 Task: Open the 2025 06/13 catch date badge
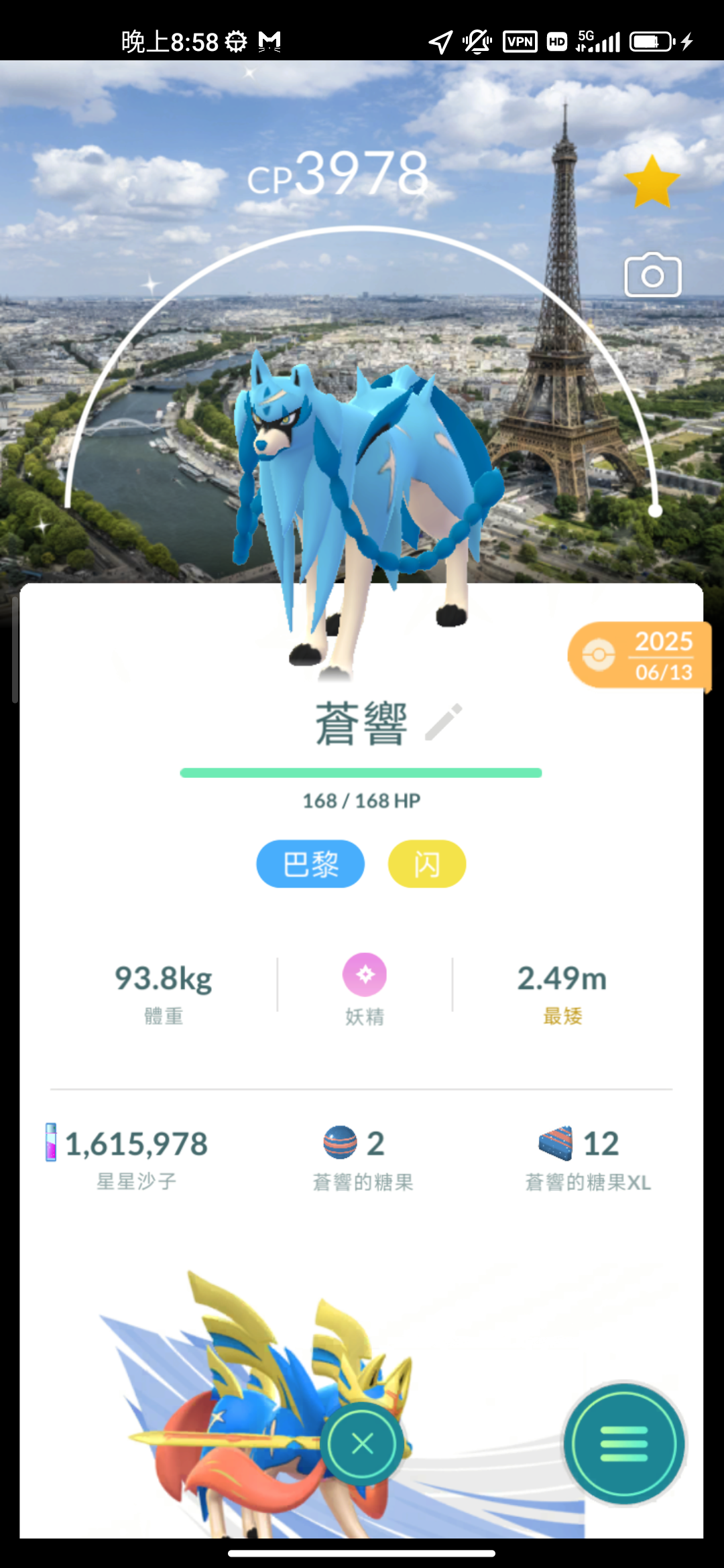tap(640, 655)
